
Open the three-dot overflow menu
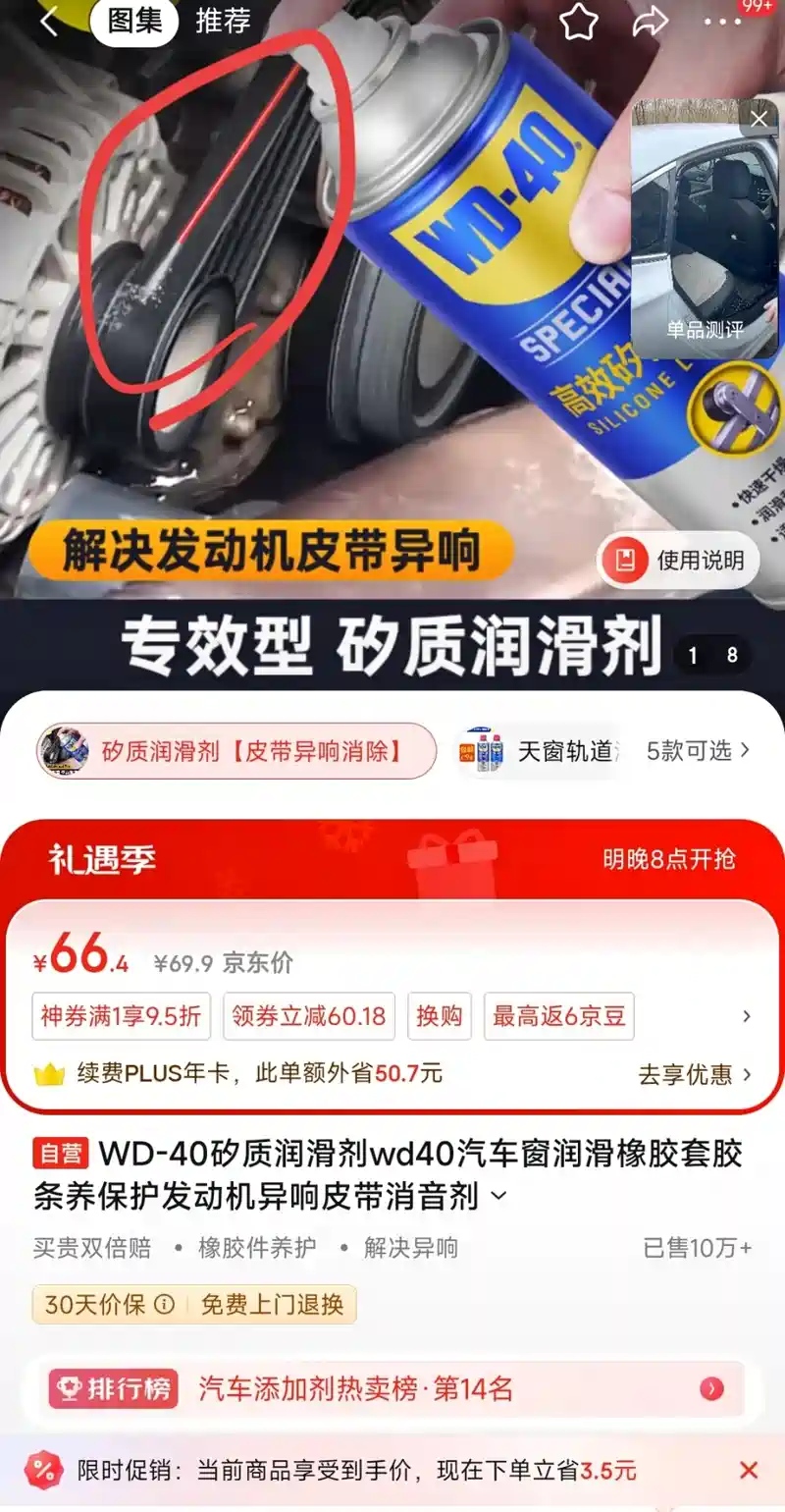click(x=723, y=22)
